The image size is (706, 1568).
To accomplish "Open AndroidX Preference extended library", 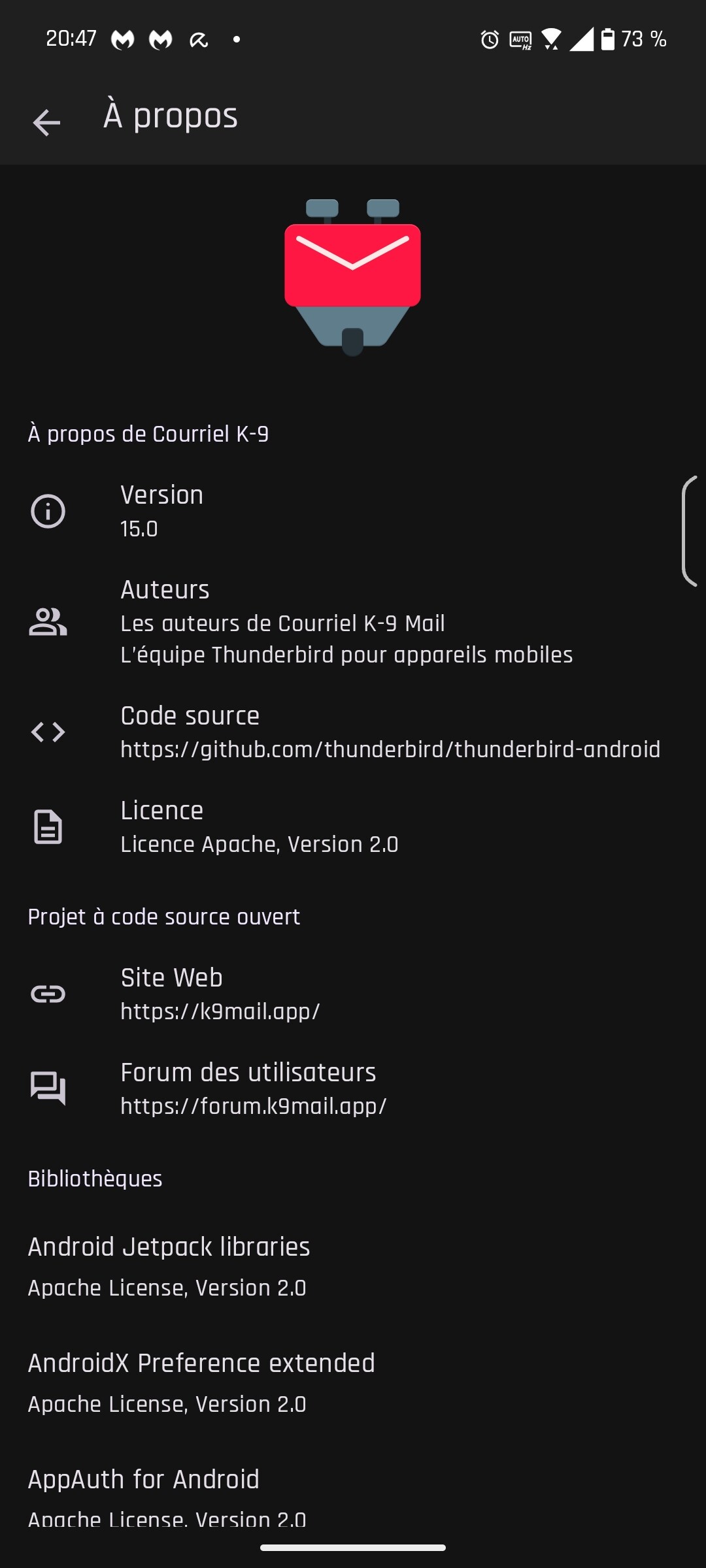I will (353, 1382).
